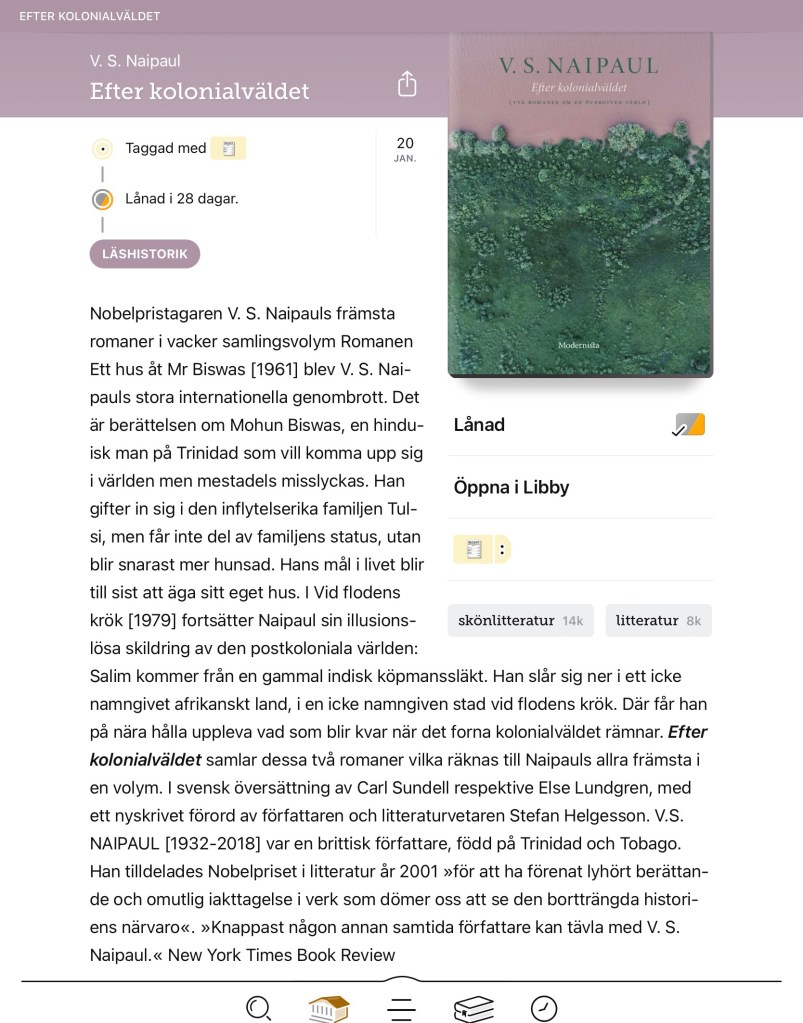This screenshot has width=803, height=1023.
Task: Select the skönlitteratur subject chip
Action: (520, 620)
